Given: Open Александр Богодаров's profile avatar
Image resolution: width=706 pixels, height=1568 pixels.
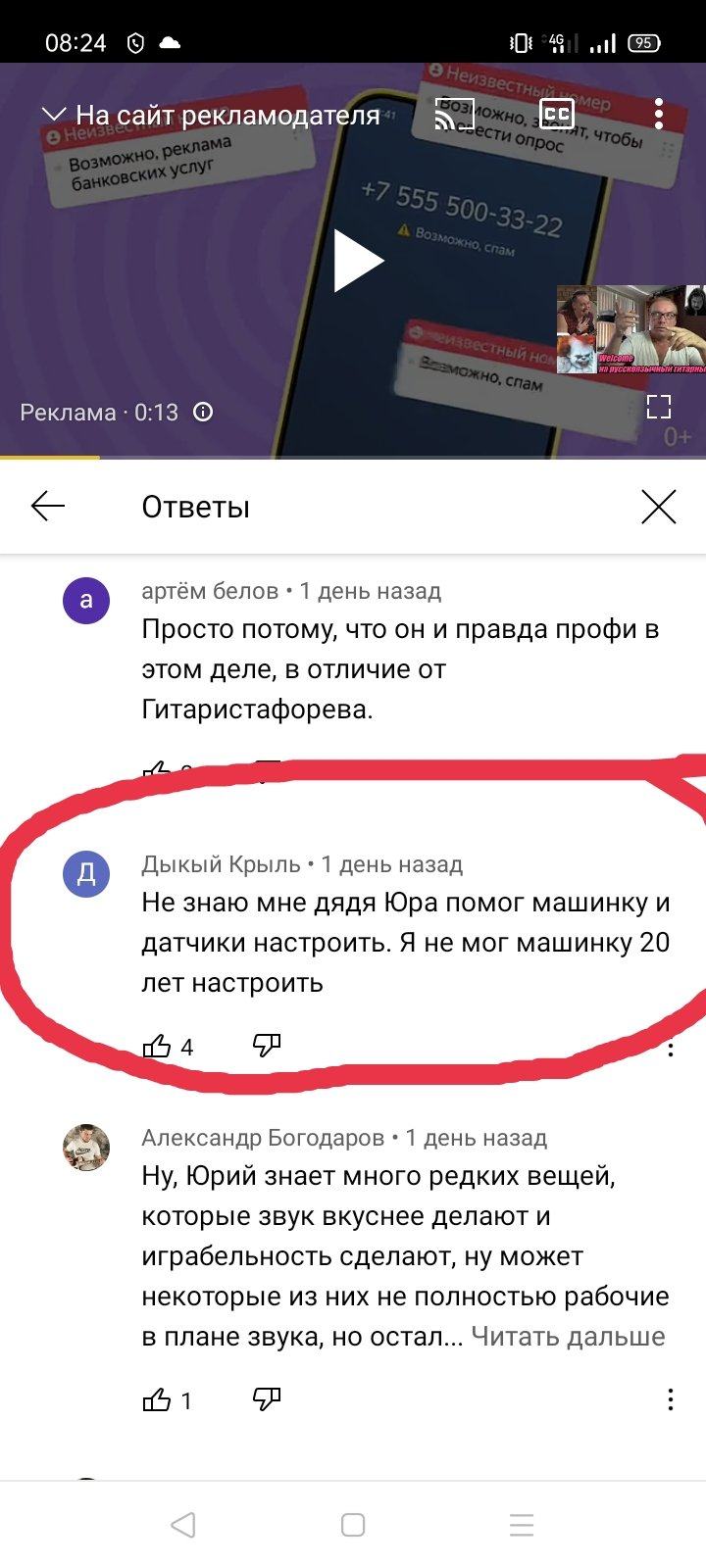Looking at the screenshot, I should click(x=86, y=1147).
